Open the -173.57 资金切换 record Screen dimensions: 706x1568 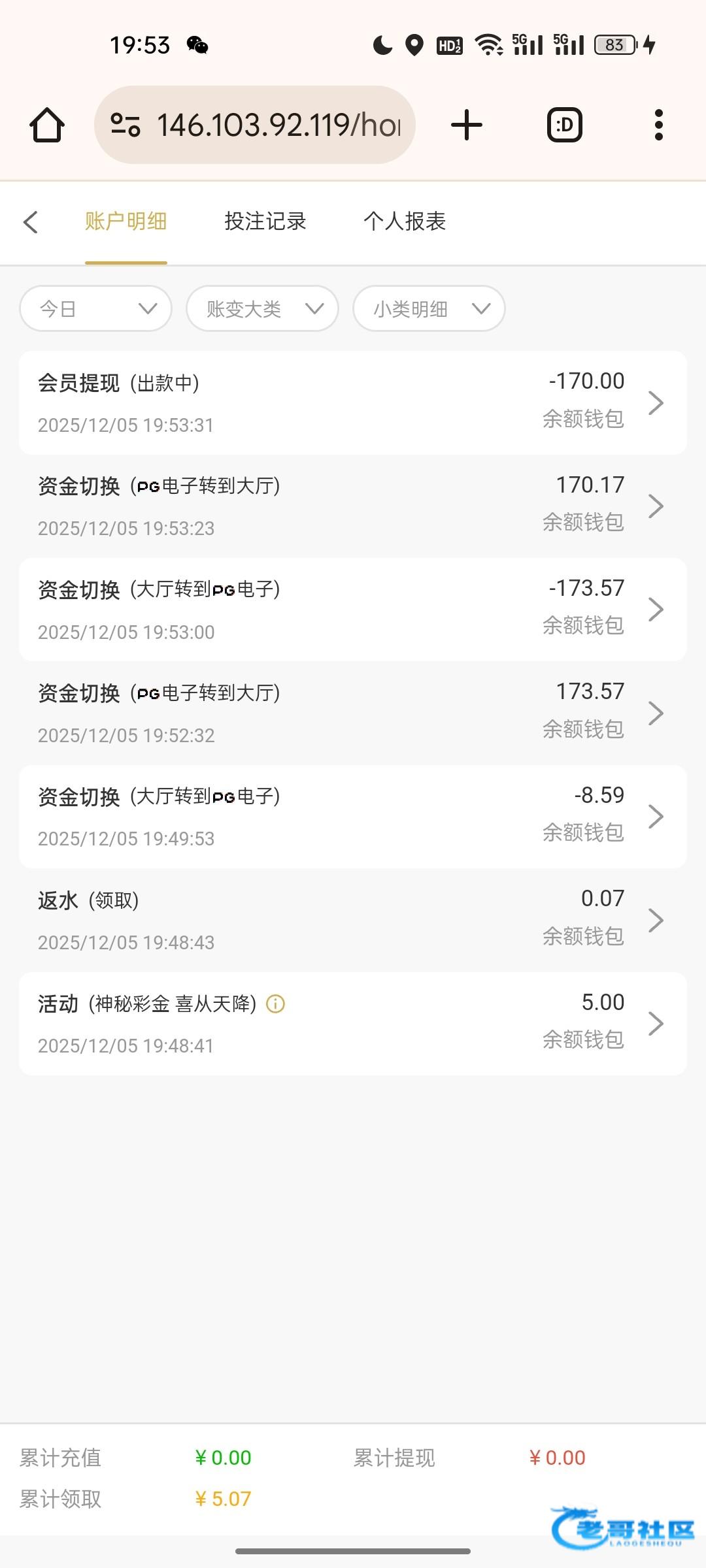point(353,610)
